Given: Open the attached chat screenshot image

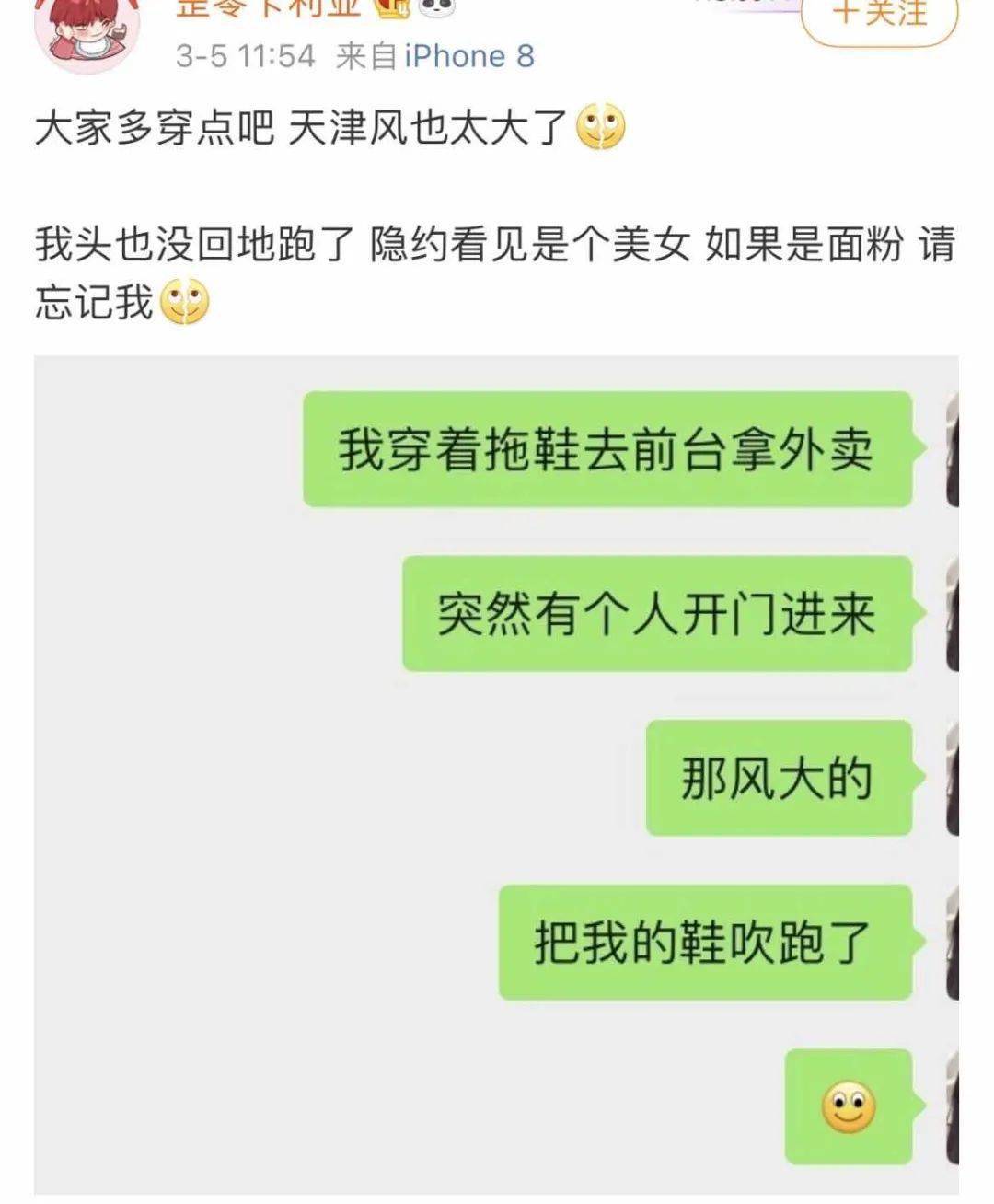Looking at the screenshot, I should 496,775.
